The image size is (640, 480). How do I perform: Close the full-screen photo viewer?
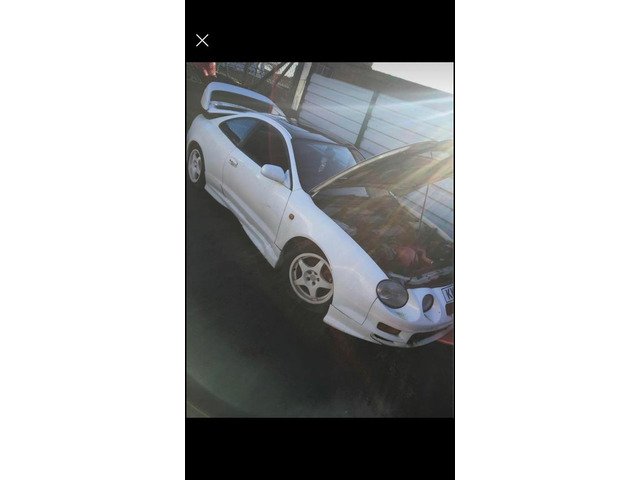(x=202, y=41)
